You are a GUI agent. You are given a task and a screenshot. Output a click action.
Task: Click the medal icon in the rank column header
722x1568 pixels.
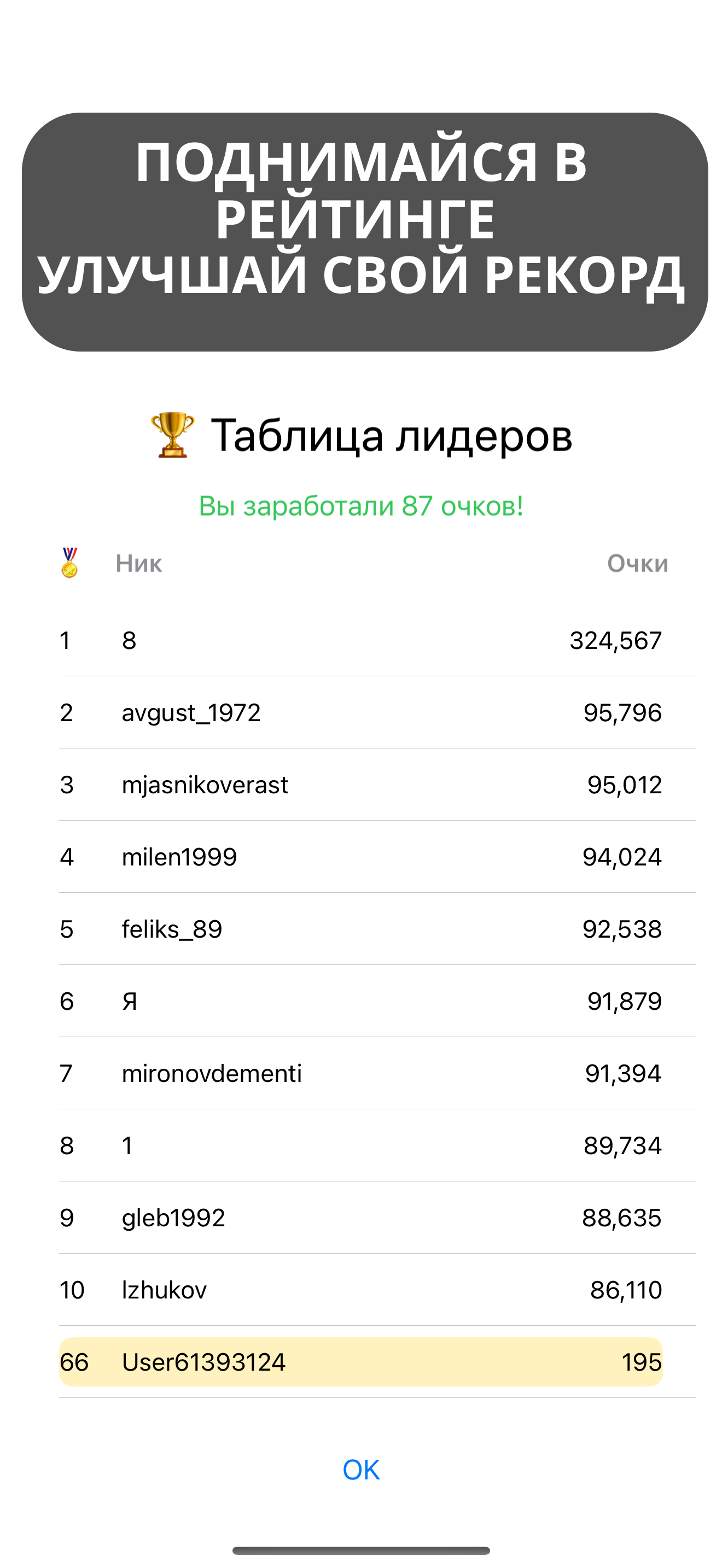point(69,563)
